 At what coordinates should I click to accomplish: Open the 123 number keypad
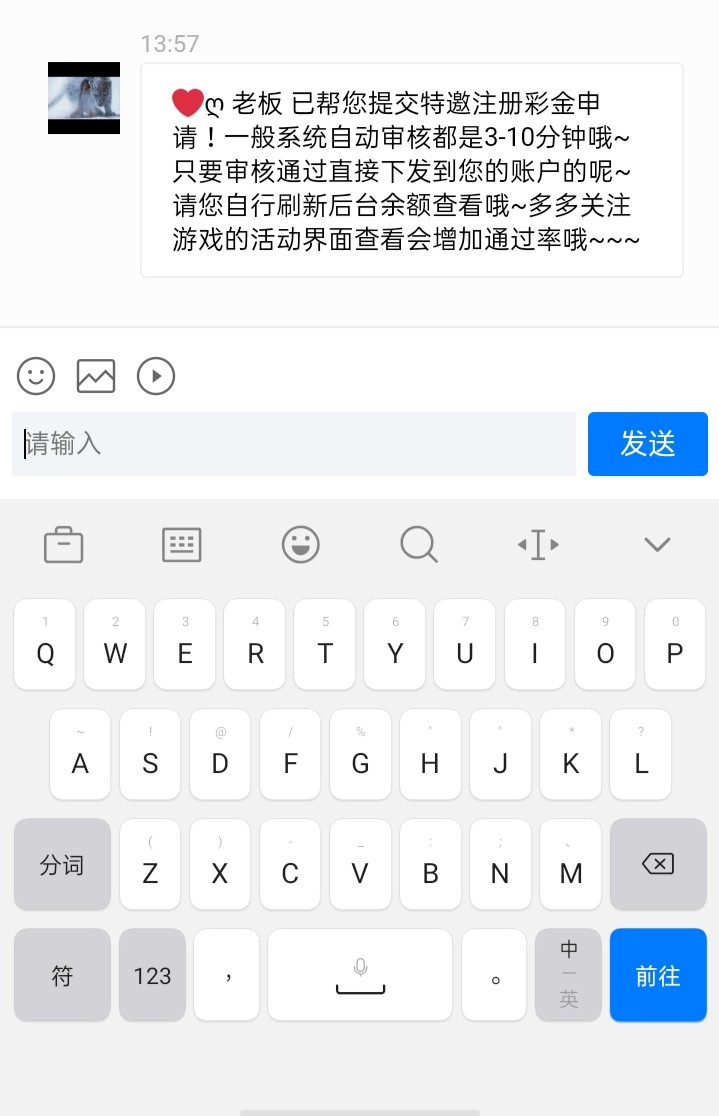click(152, 975)
